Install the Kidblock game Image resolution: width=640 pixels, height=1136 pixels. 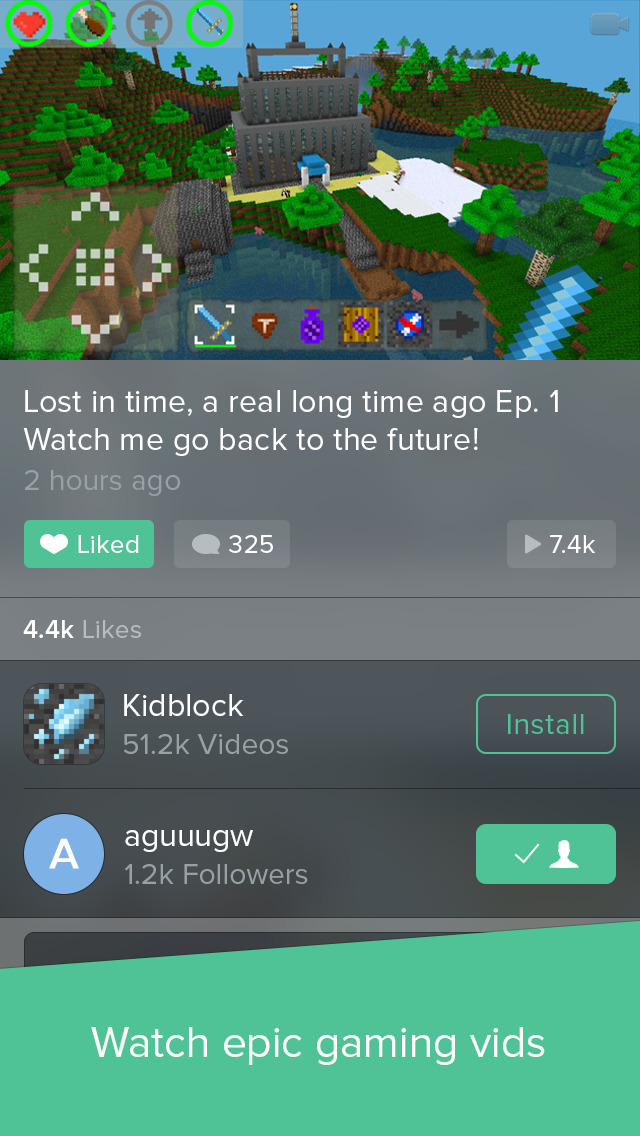(x=545, y=724)
